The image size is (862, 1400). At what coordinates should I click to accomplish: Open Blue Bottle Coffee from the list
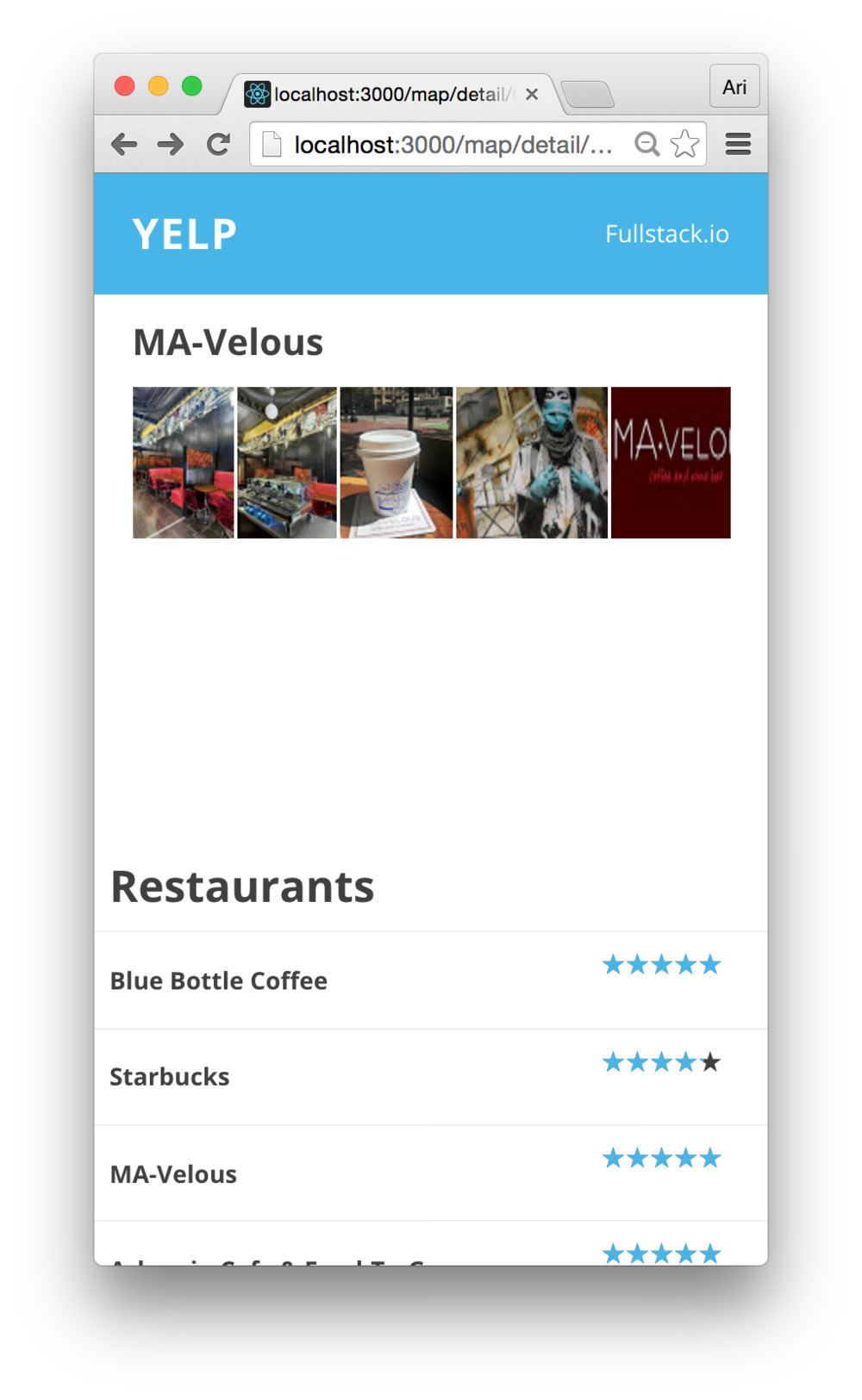(219, 980)
